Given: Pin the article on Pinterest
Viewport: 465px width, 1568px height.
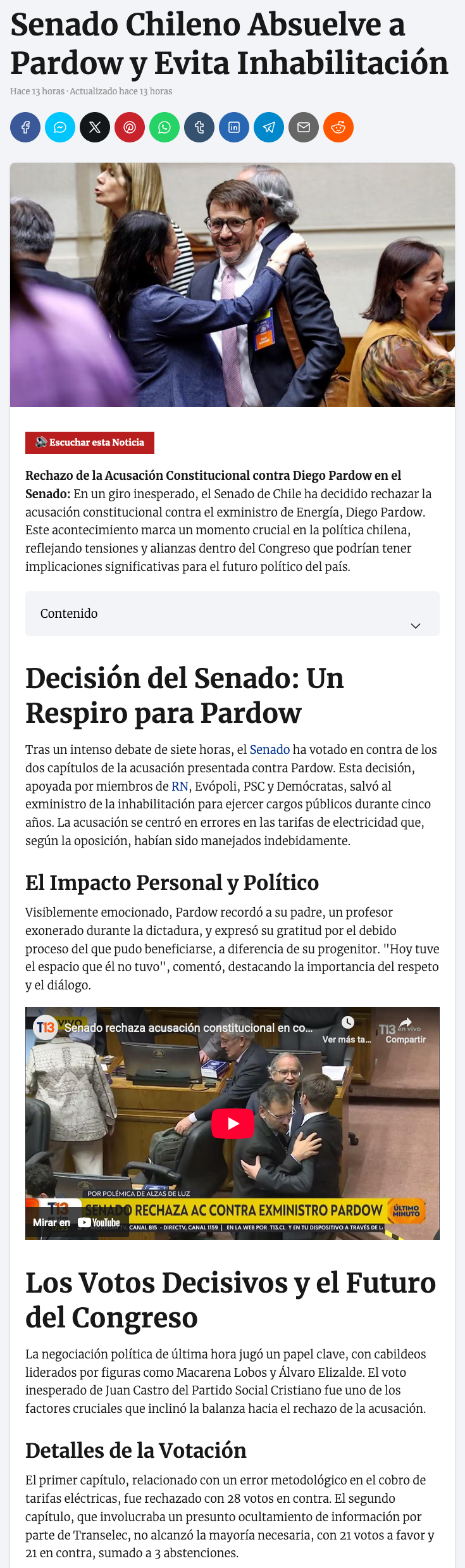Looking at the screenshot, I should (130, 127).
